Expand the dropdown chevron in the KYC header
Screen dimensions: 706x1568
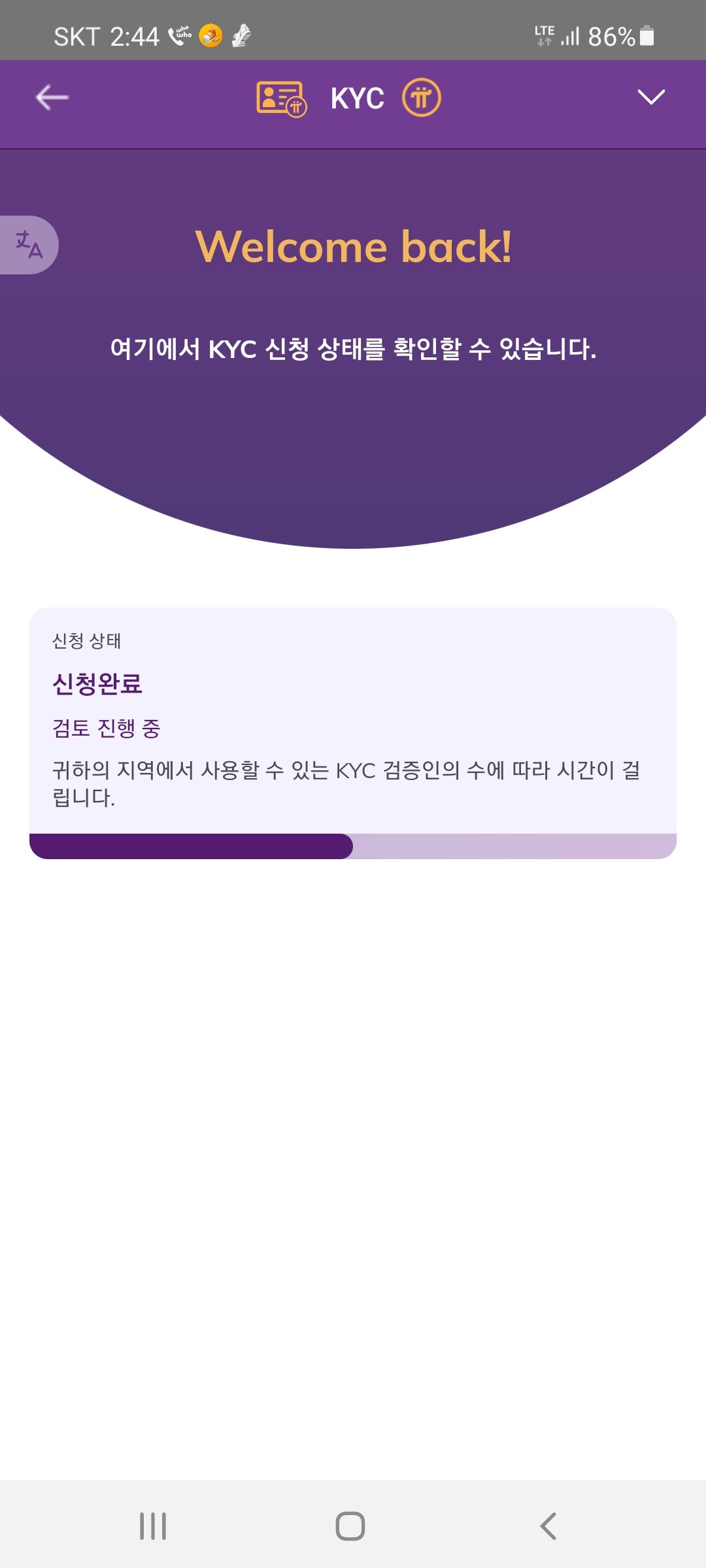coord(651,97)
